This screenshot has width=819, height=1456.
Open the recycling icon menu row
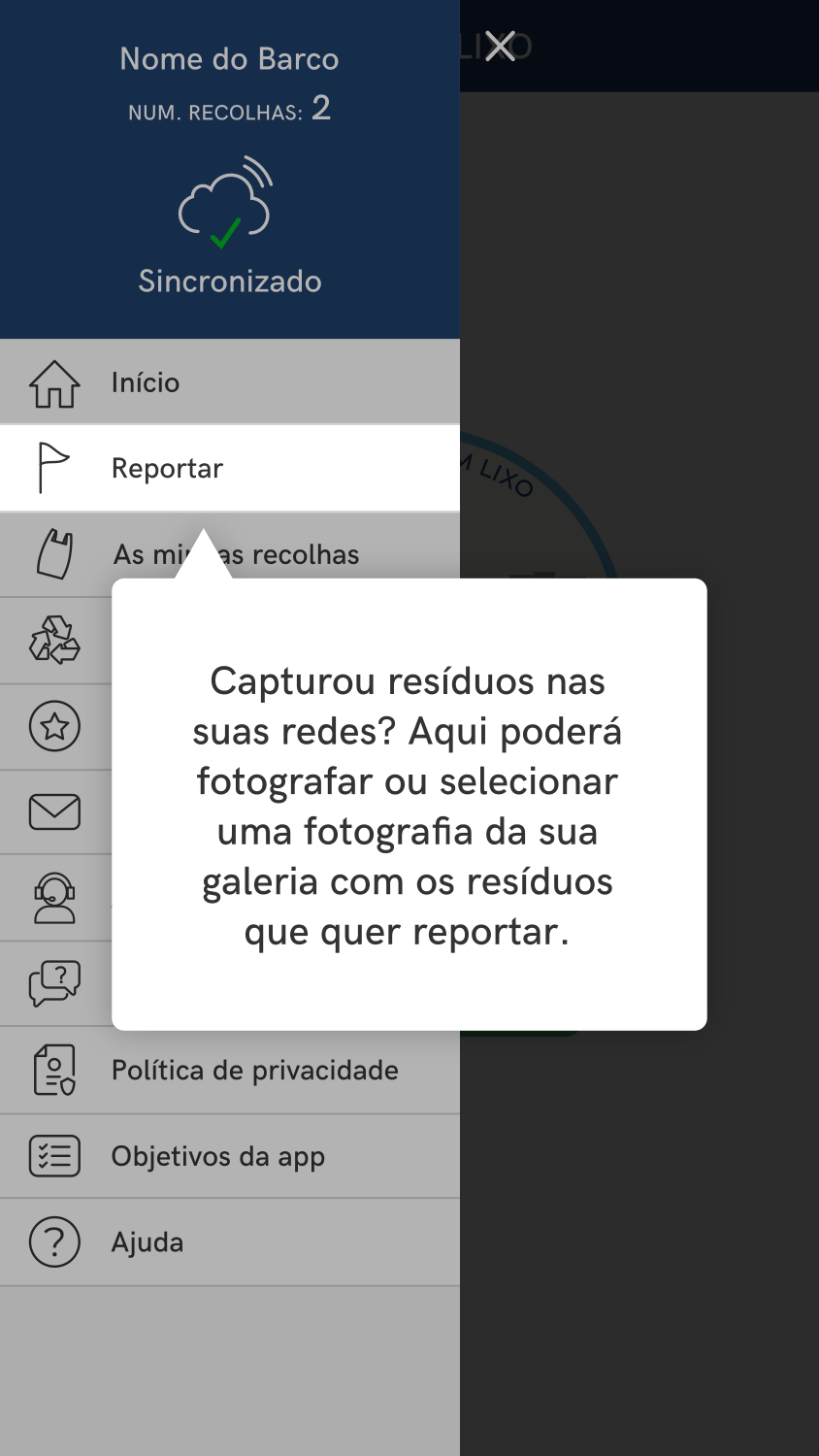[54, 641]
